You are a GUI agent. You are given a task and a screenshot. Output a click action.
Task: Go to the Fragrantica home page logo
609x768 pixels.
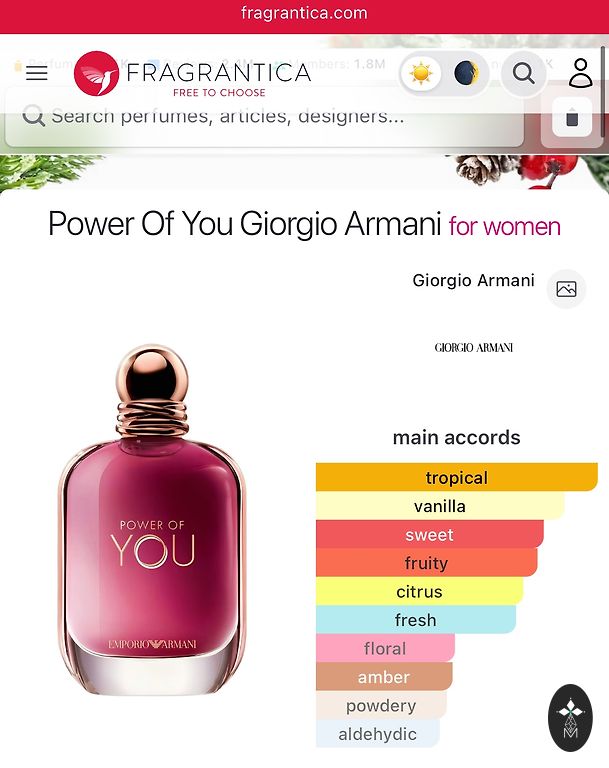click(192, 74)
